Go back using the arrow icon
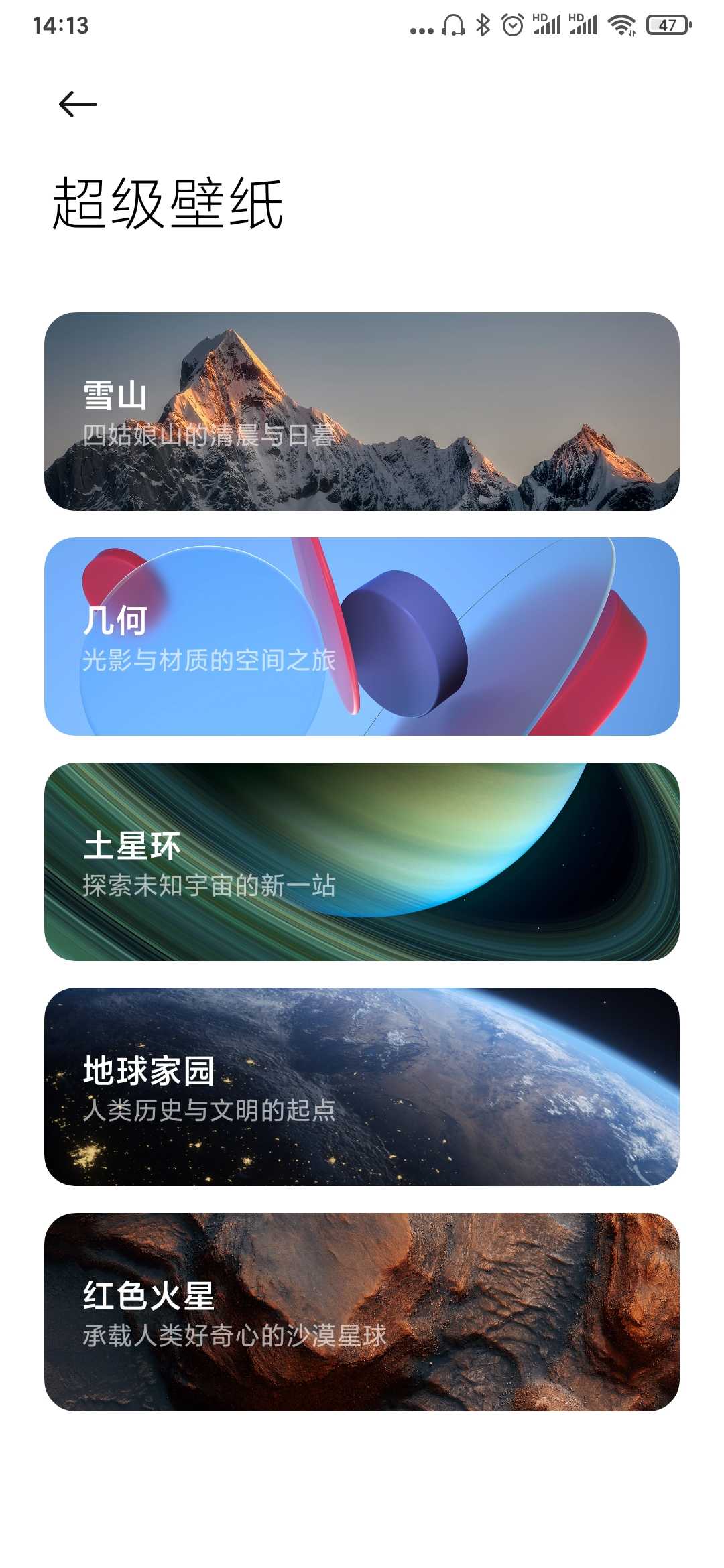Image resolution: width=724 pixels, height=1568 pixels. click(x=78, y=105)
